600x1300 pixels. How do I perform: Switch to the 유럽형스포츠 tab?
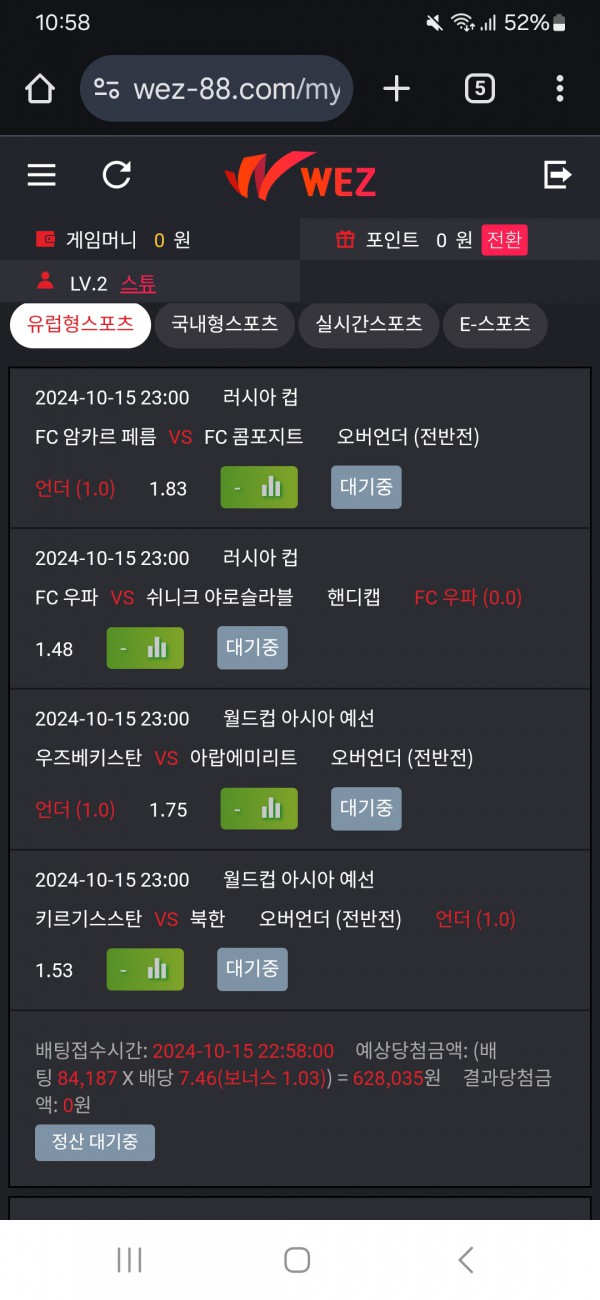pos(80,325)
